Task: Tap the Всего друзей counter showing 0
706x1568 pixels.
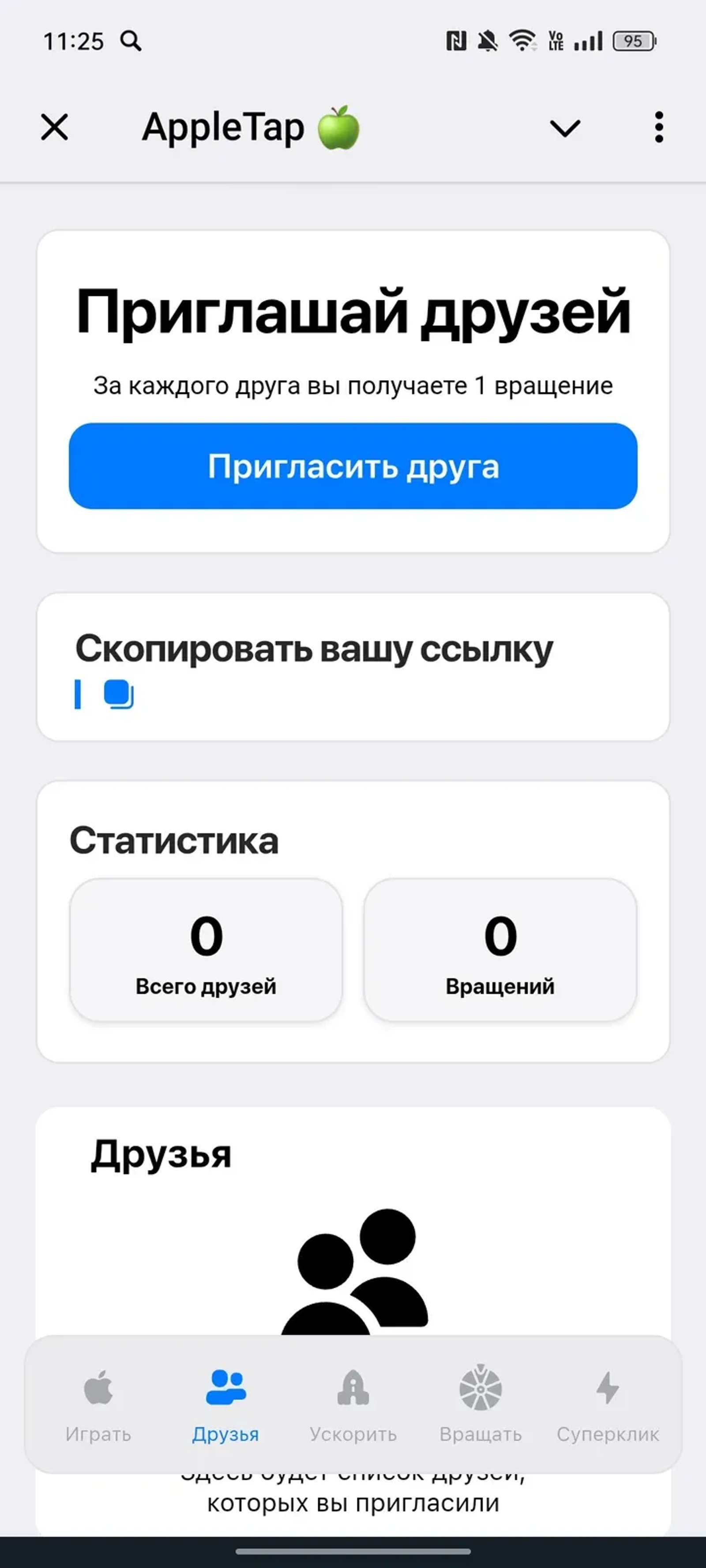Action: [207, 948]
